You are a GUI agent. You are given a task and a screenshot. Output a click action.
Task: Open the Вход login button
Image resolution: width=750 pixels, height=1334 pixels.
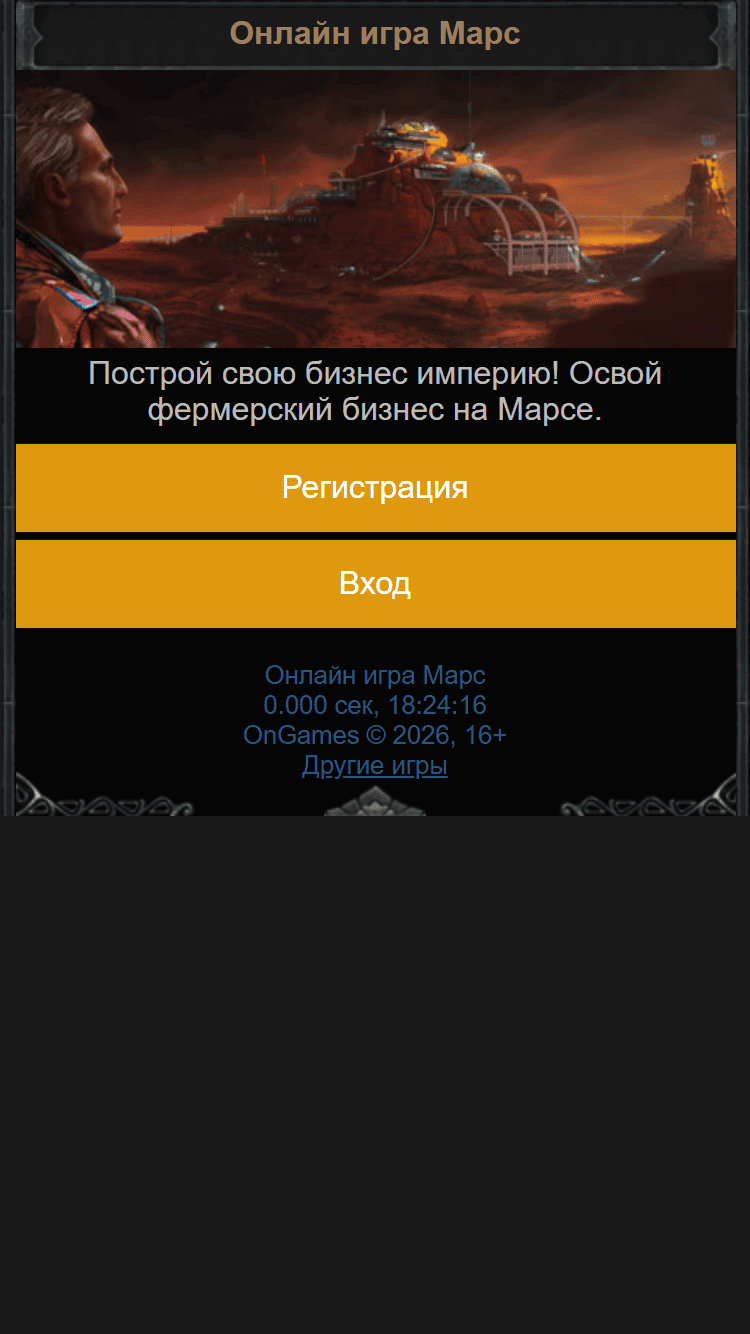pyautogui.click(x=375, y=584)
